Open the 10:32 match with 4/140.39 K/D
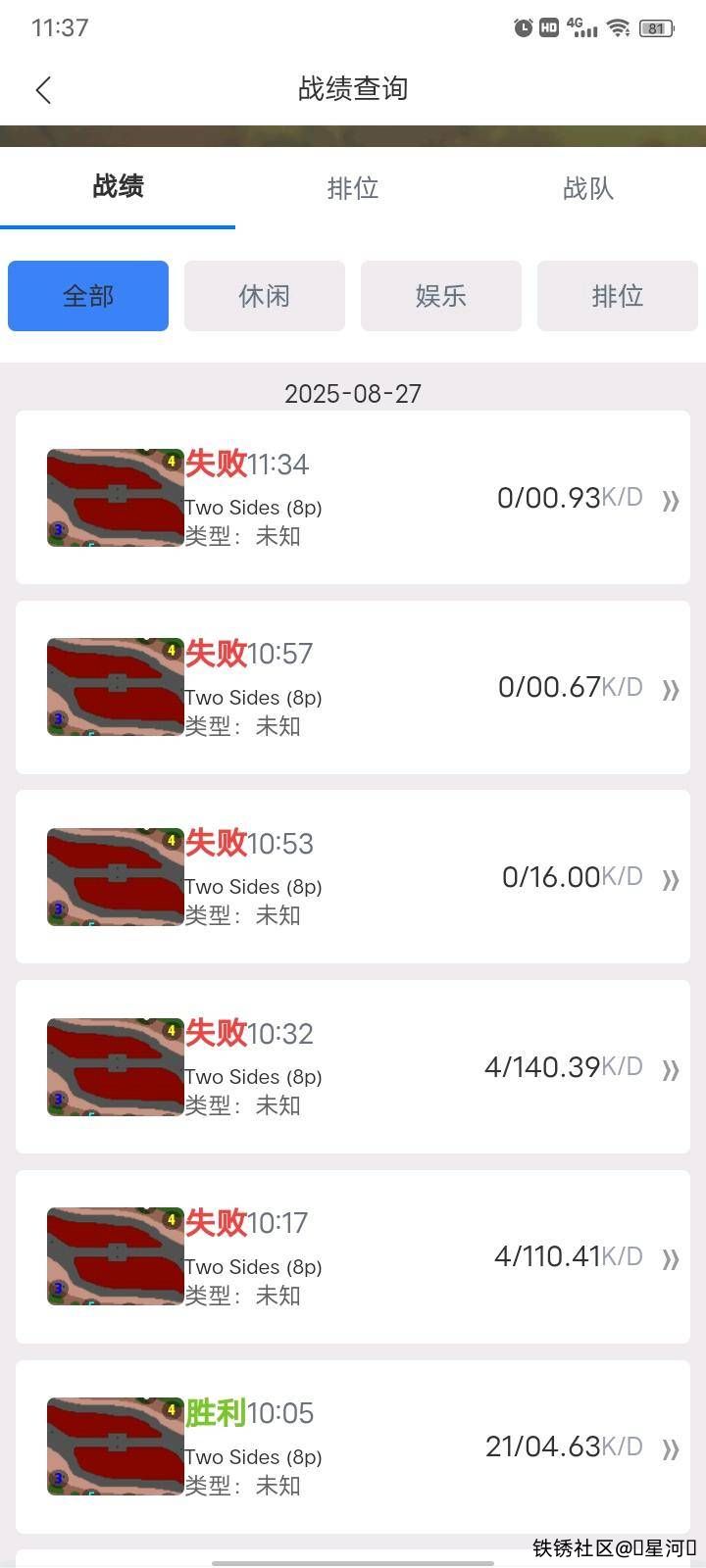 353,1067
